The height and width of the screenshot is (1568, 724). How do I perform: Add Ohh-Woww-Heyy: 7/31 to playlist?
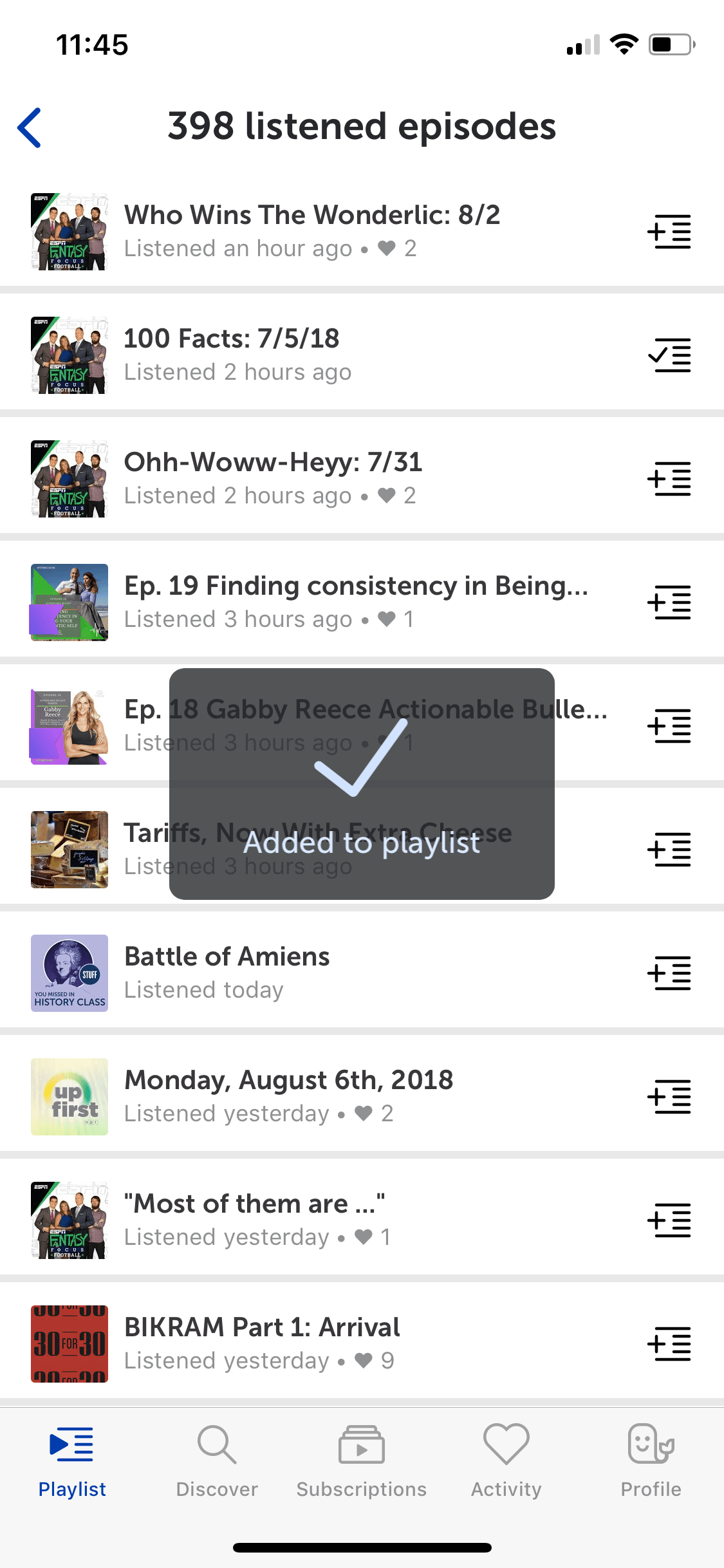tap(669, 479)
